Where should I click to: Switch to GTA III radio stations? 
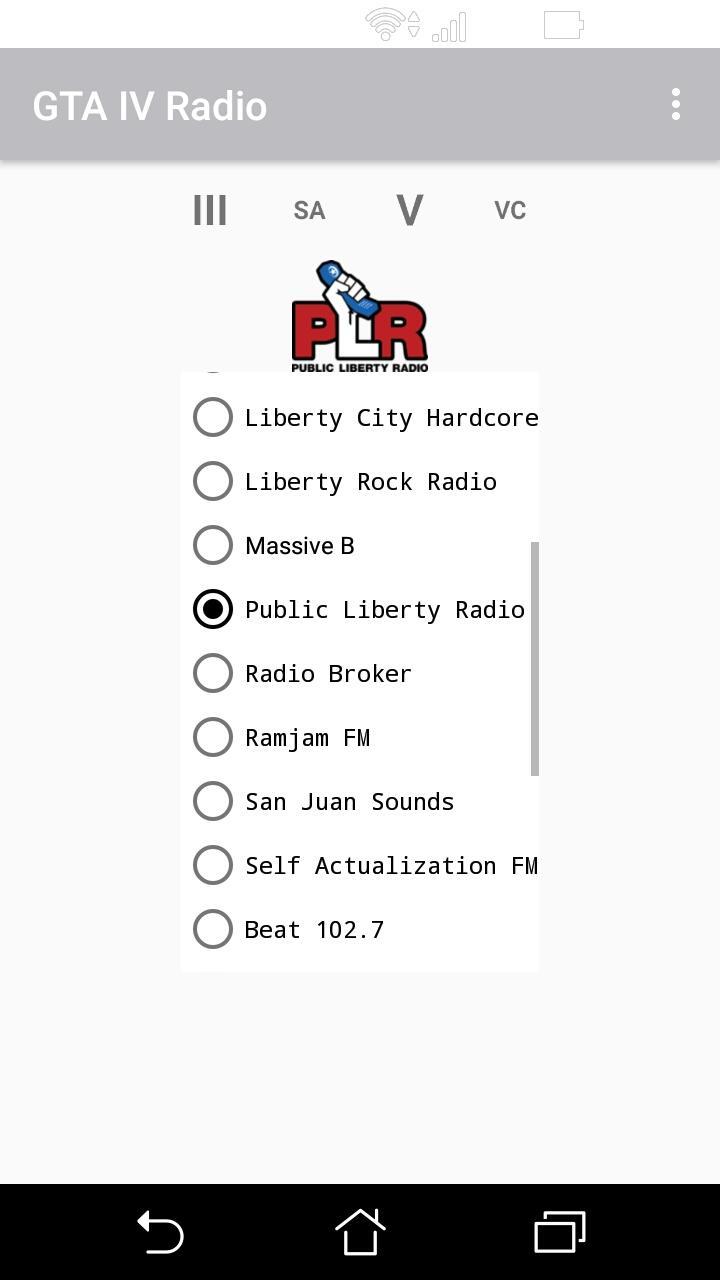210,210
